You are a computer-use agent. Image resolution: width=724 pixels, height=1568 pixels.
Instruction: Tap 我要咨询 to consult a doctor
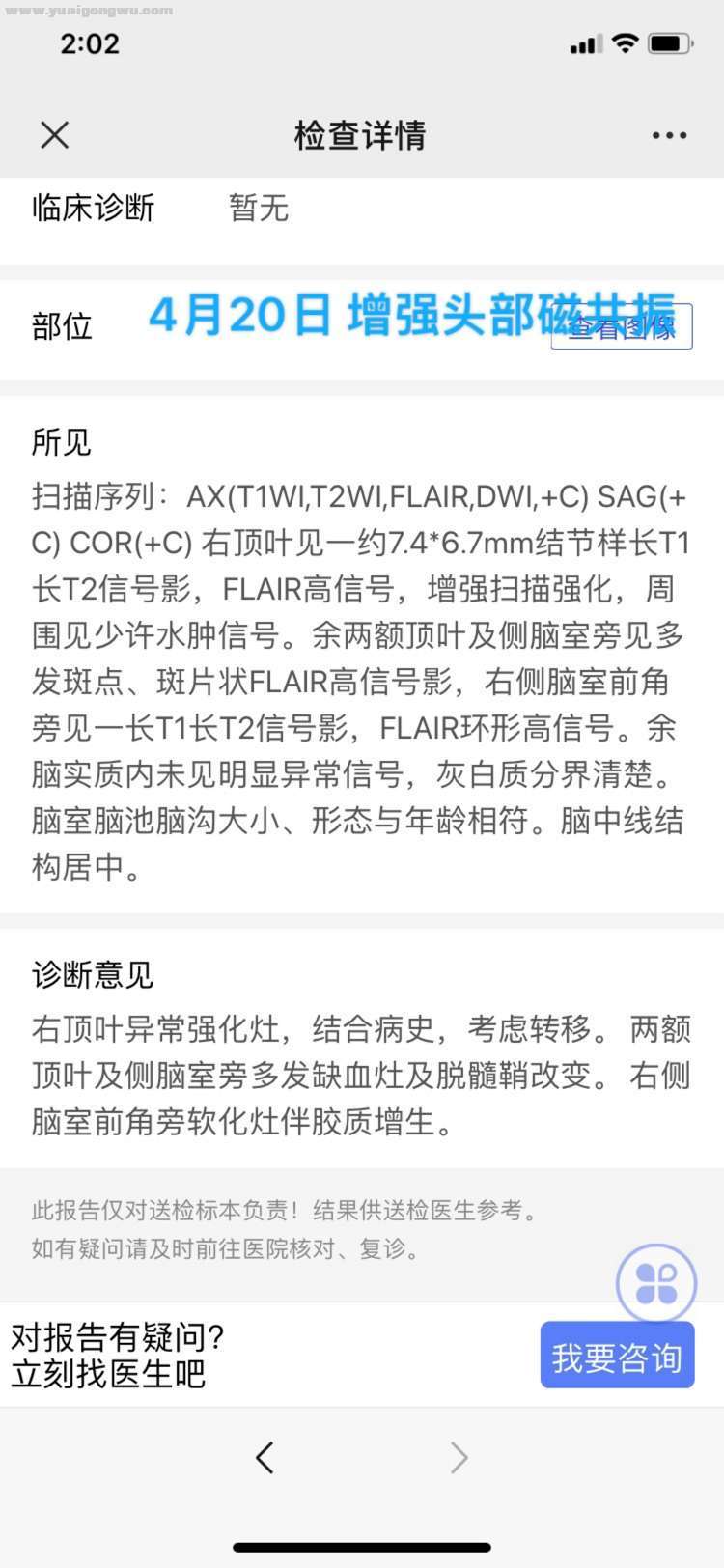tap(617, 1357)
